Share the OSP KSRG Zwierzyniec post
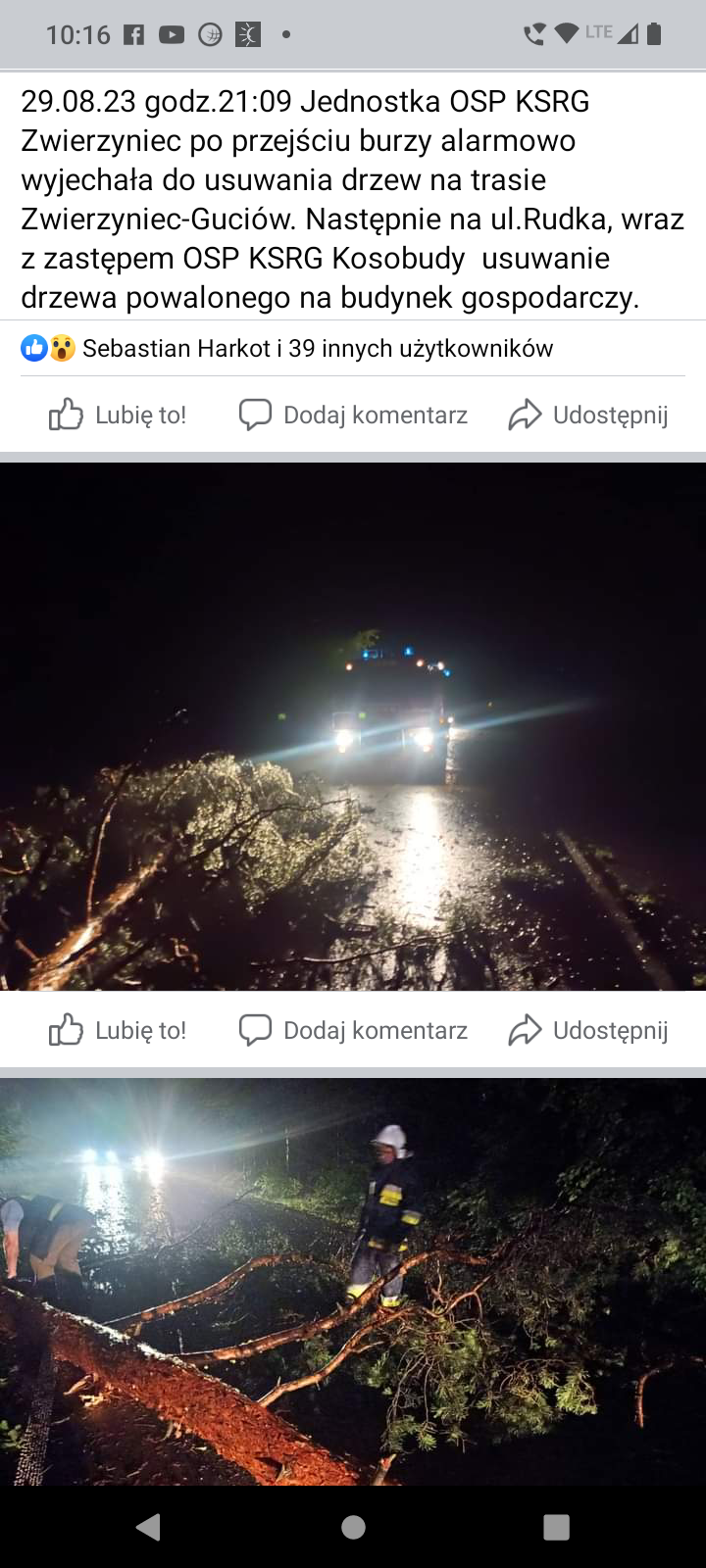The height and width of the screenshot is (1568, 706). 588,415
